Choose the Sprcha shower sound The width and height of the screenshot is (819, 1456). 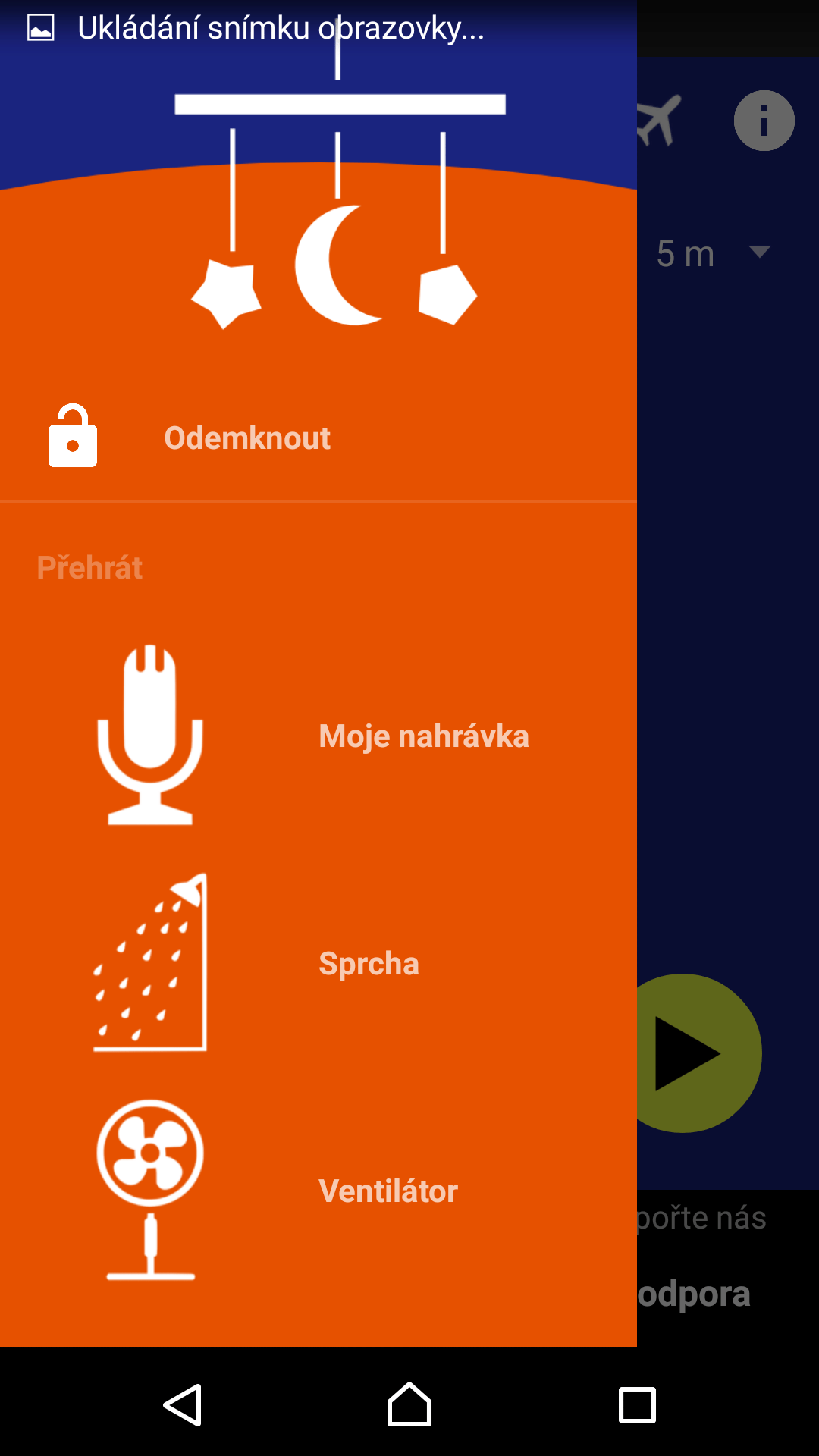click(318, 963)
